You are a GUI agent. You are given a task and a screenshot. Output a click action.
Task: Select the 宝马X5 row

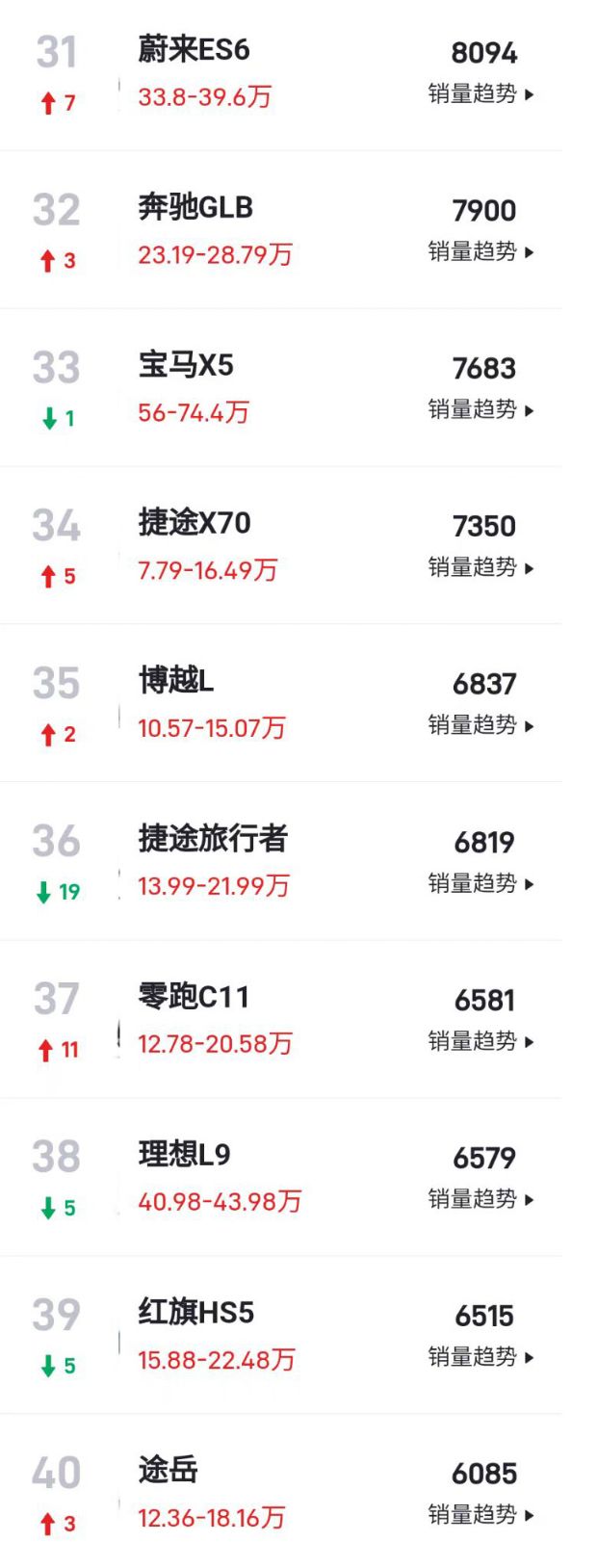186,366
